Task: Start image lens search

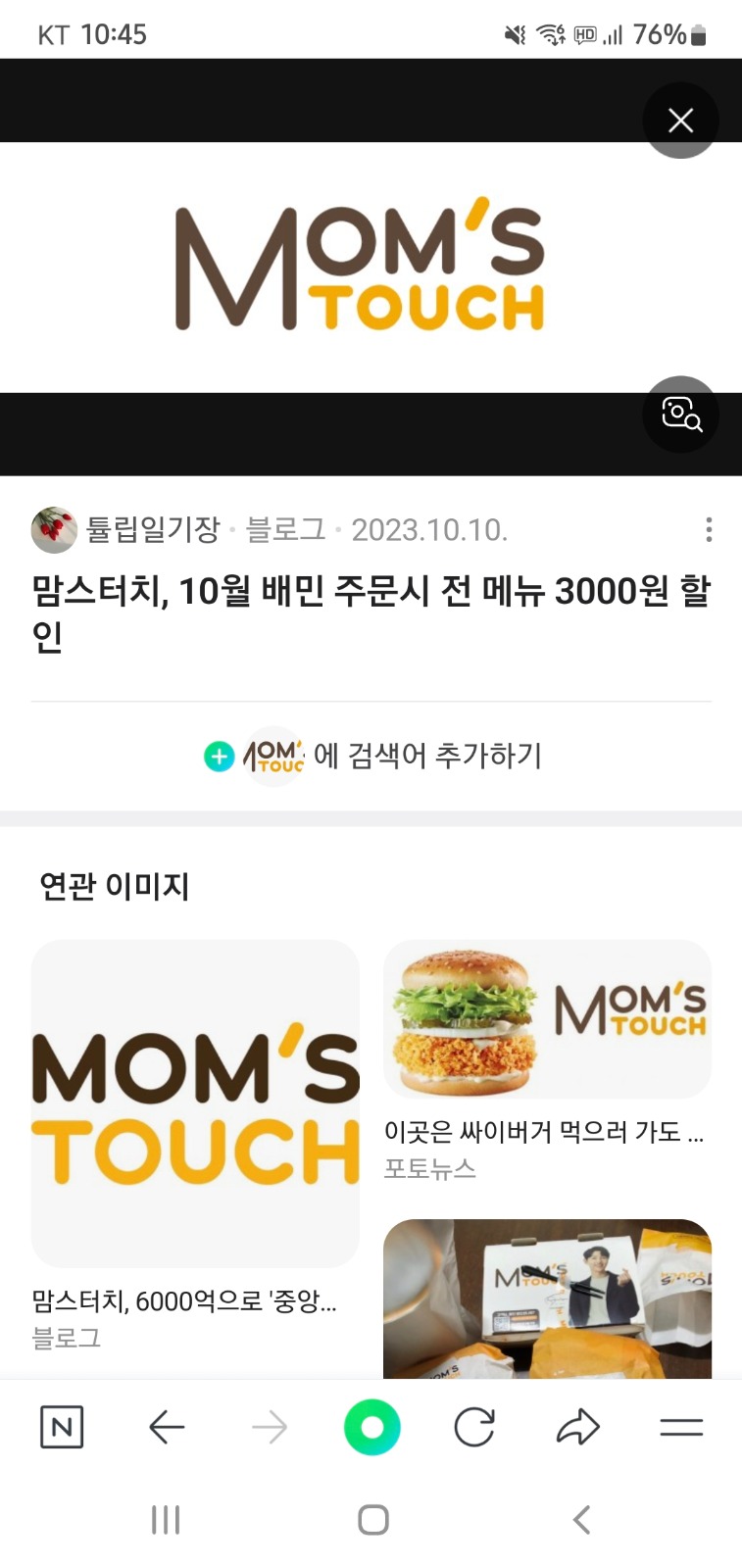Action: pyautogui.click(x=680, y=414)
